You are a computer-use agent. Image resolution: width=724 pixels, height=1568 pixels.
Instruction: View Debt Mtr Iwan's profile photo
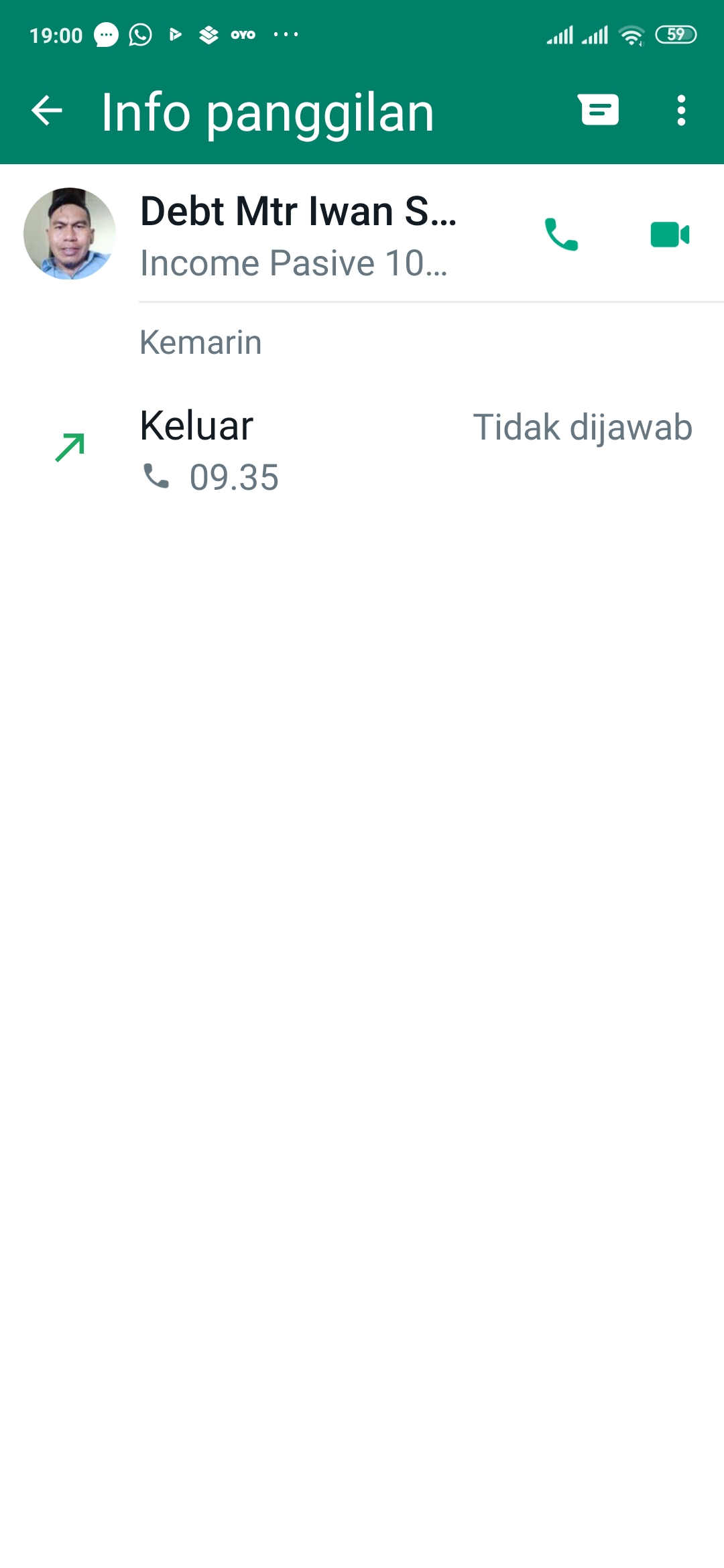click(x=70, y=234)
